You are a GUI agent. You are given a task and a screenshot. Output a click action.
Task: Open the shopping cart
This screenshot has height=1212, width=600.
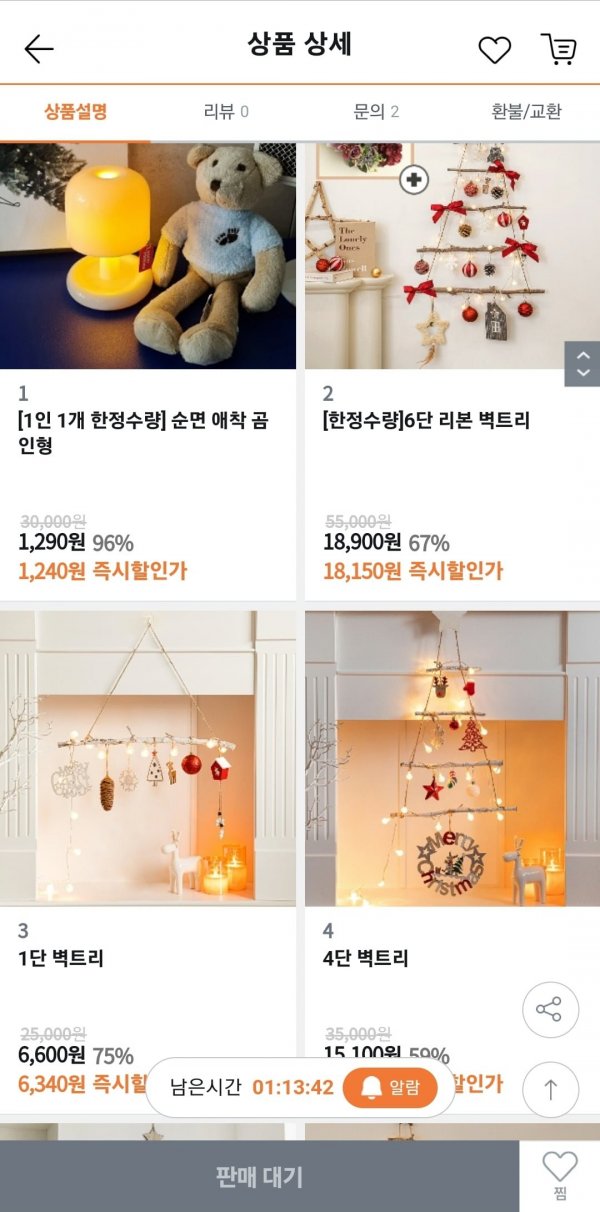click(559, 49)
